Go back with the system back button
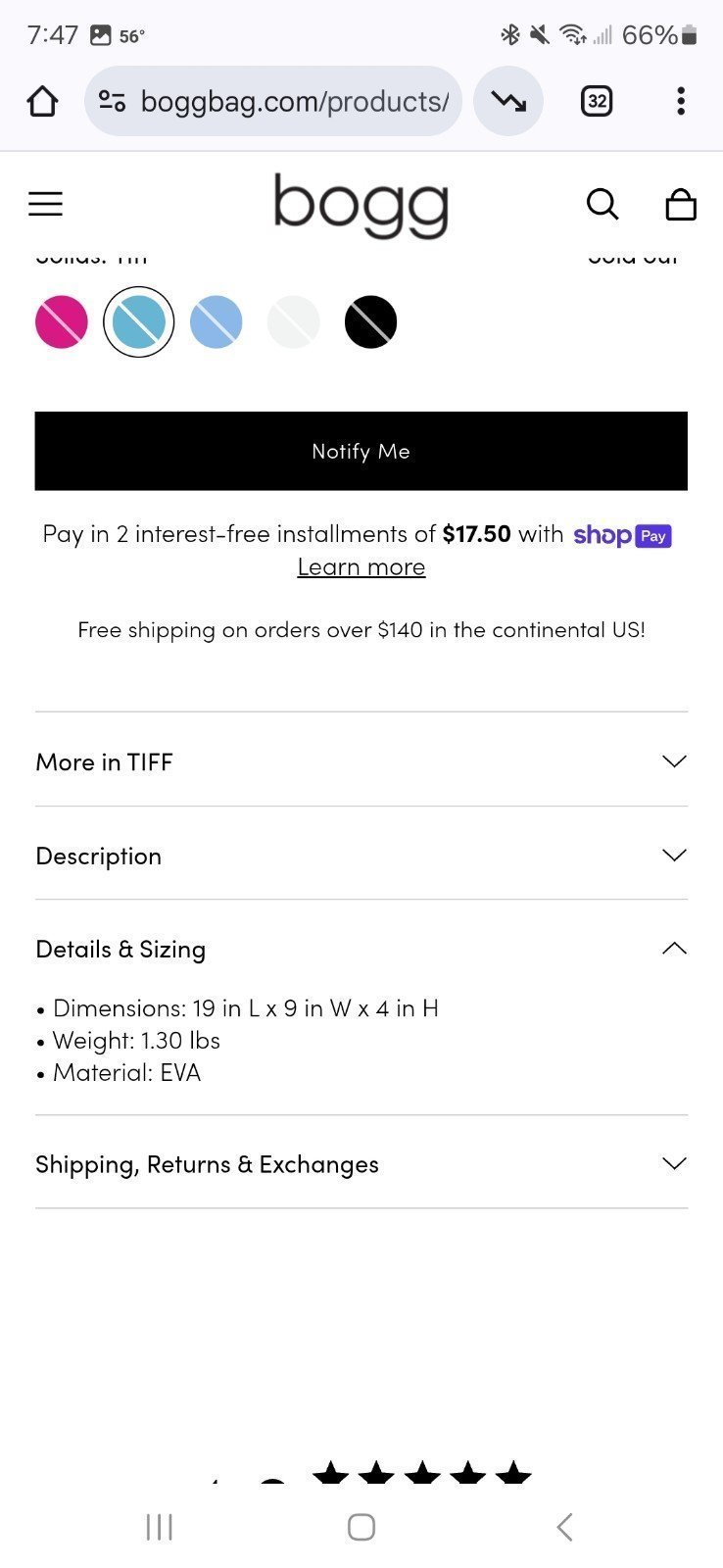Image resolution: width=723 pixels, height=1568 pixels. point(563,1527)
